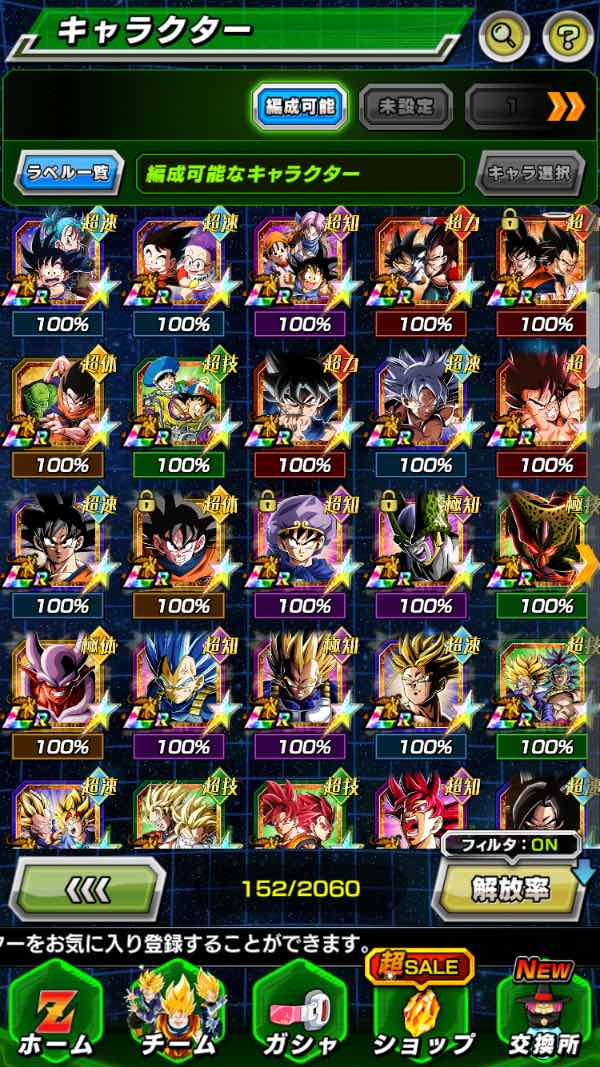The height and width of the screenshot is (1067, 600).
Task: Tap the orange double-arrow next button
Action: 566,106
